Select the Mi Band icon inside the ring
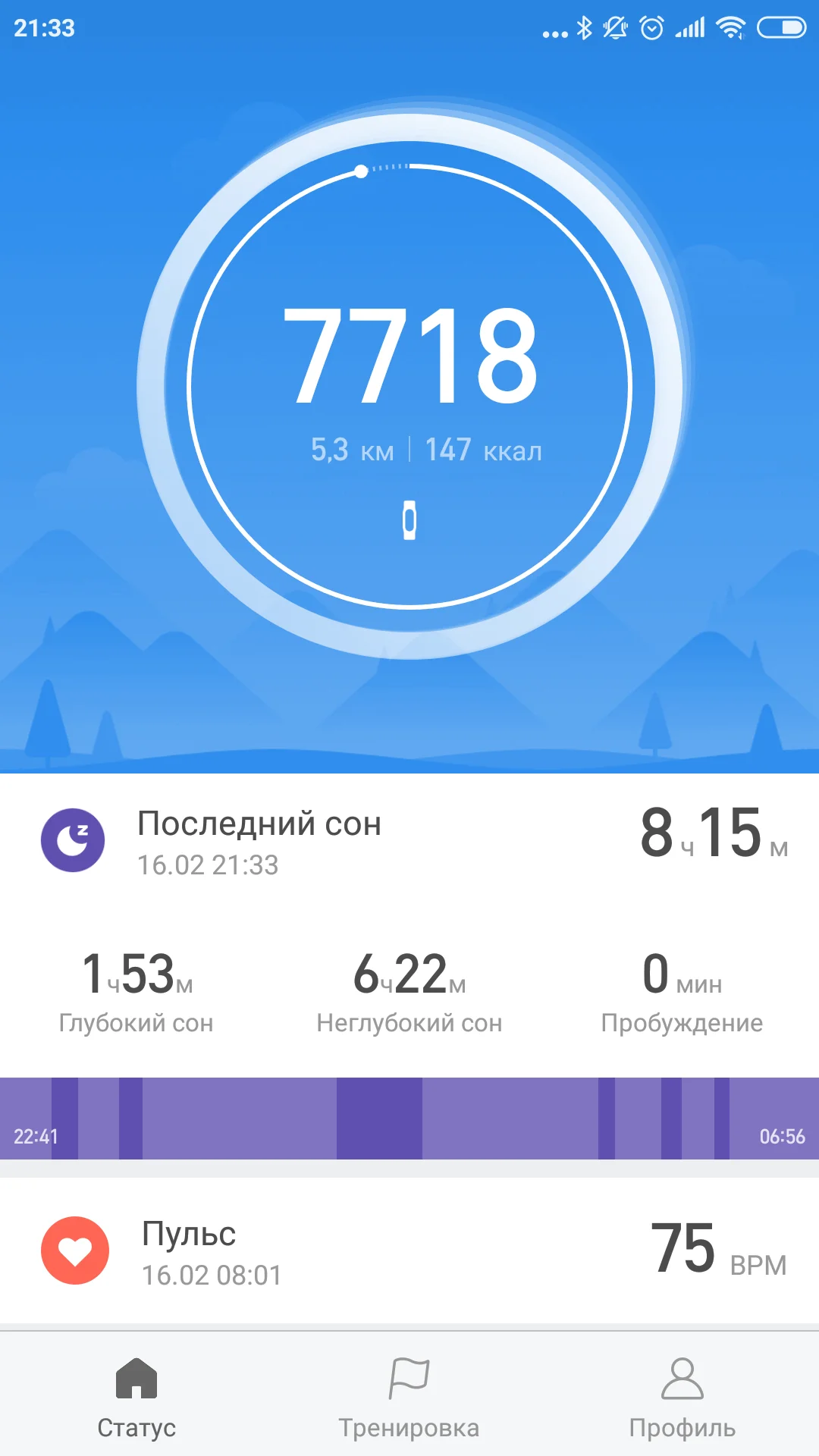 [409, 519]
